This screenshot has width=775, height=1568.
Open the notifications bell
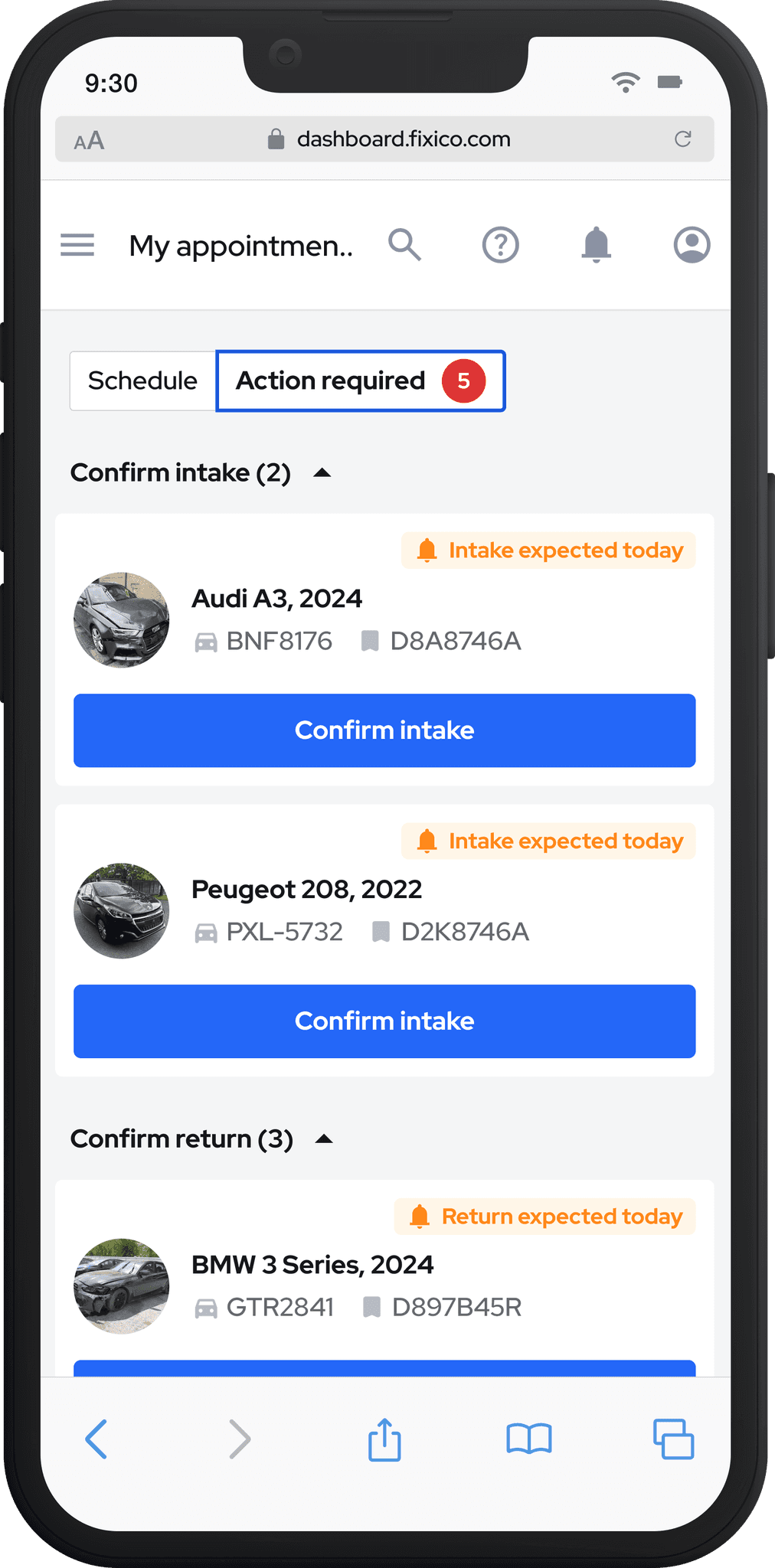[596, 245]
